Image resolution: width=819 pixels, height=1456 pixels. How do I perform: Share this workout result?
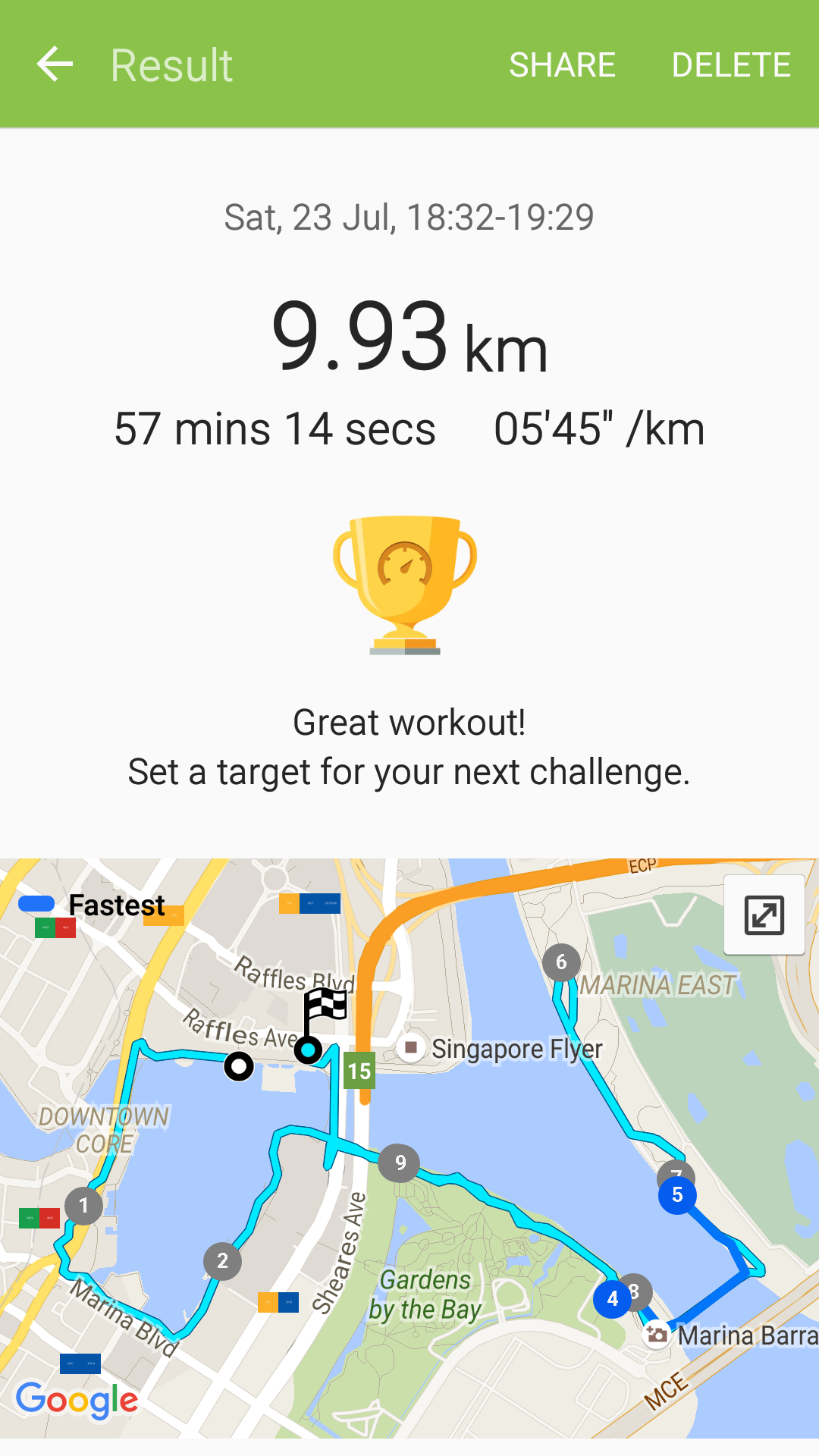[562, 64]
